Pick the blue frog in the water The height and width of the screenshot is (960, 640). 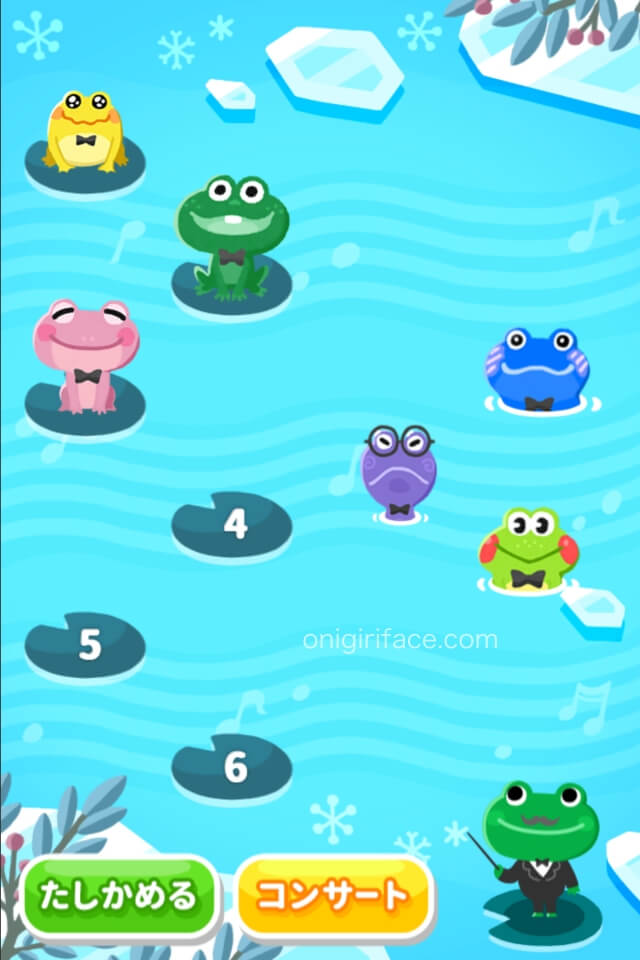[x=538, y=368]
